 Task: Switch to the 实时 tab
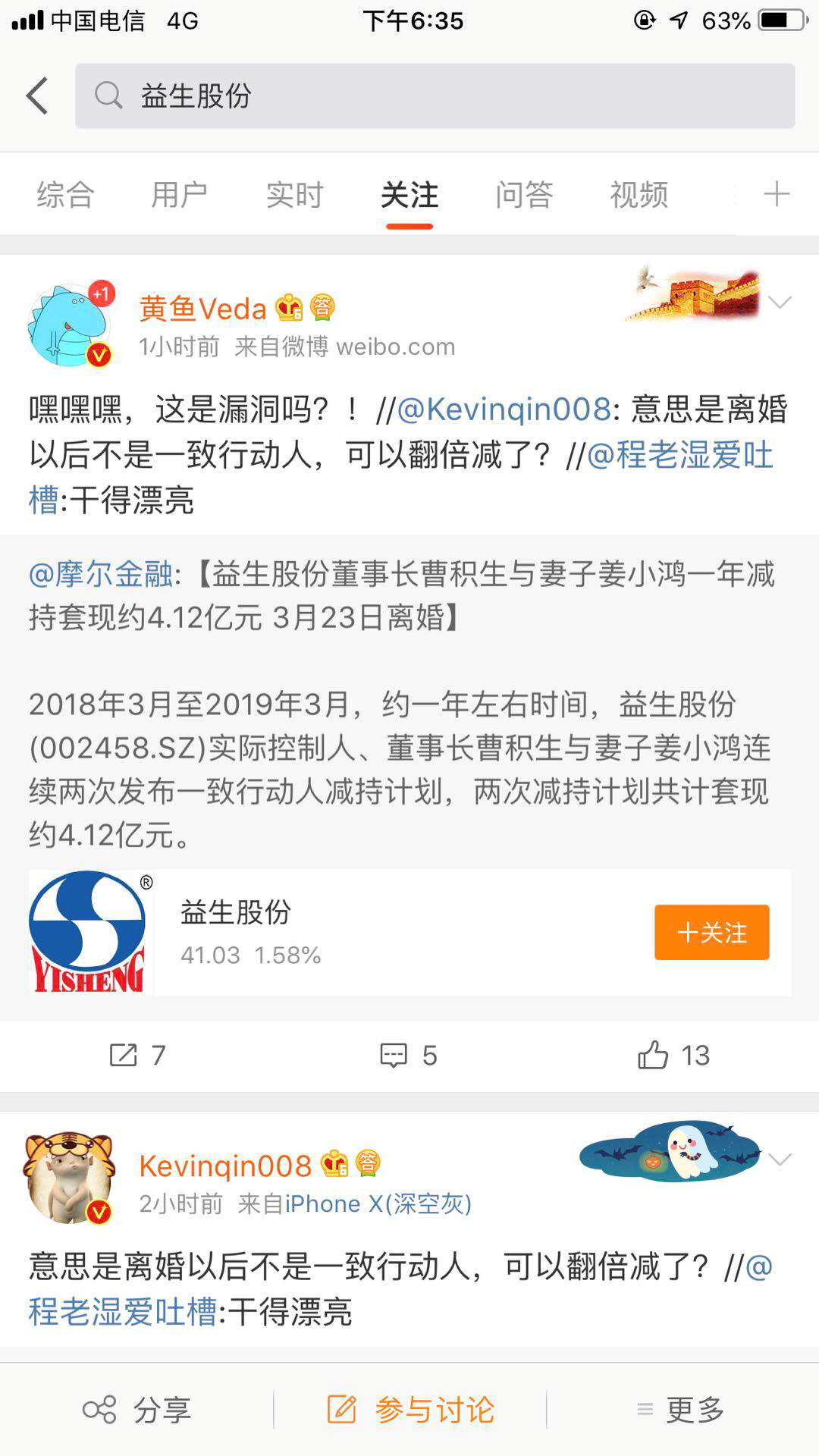(x=294, y=195)
